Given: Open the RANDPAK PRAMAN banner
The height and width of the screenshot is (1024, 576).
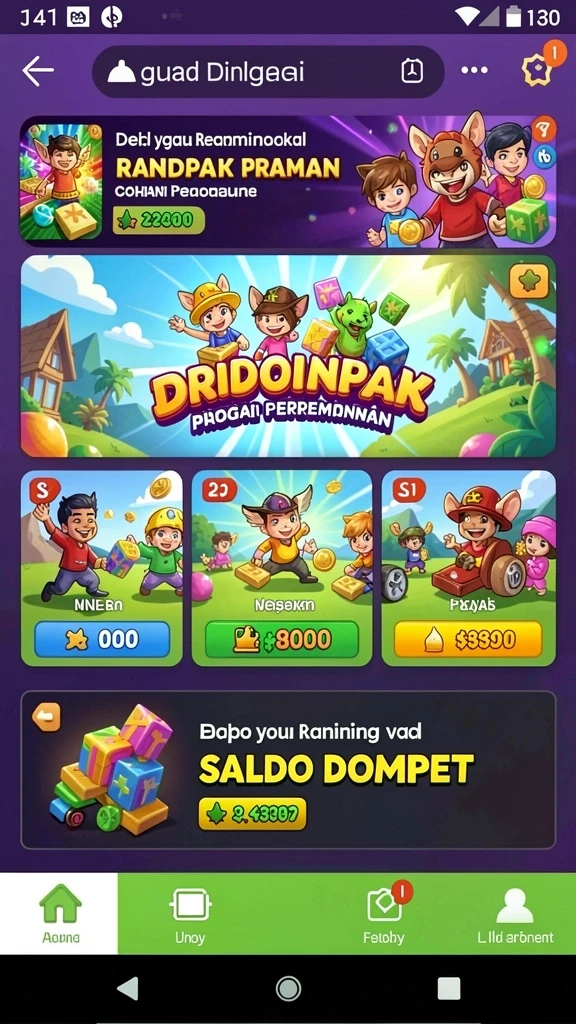Looking at the screenshot, I should pos(287,182).
